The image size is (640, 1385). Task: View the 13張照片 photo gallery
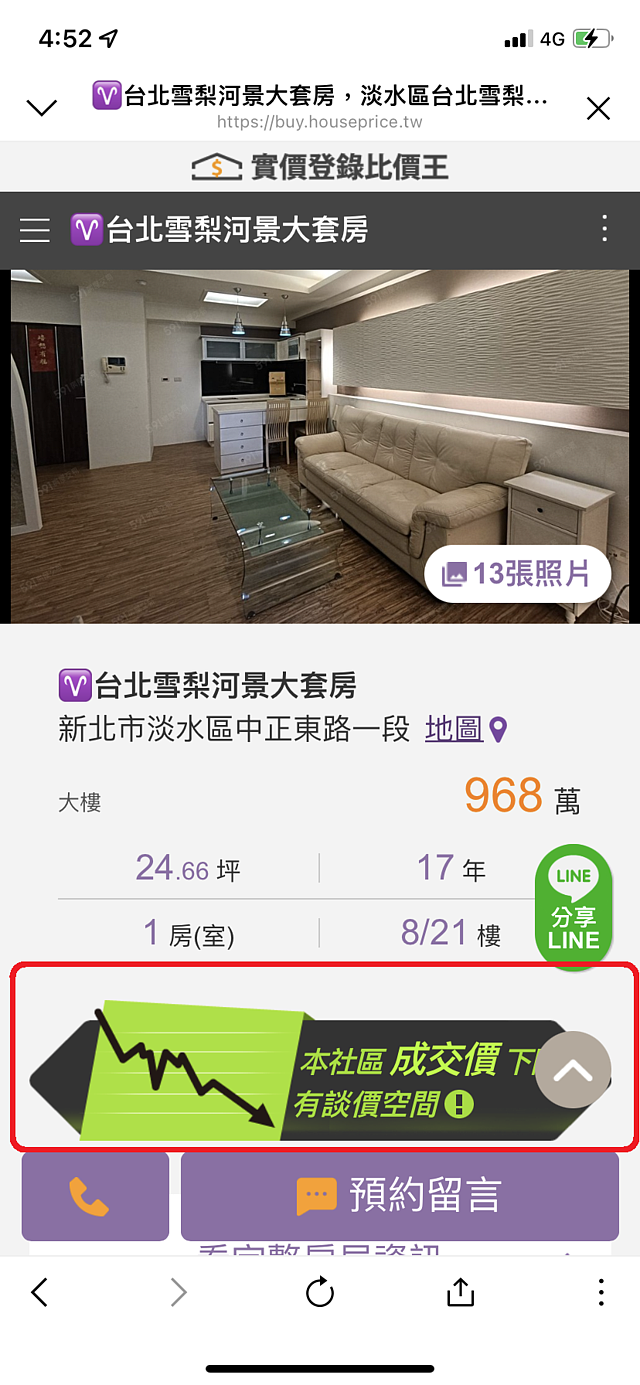(x=517, y=574)
